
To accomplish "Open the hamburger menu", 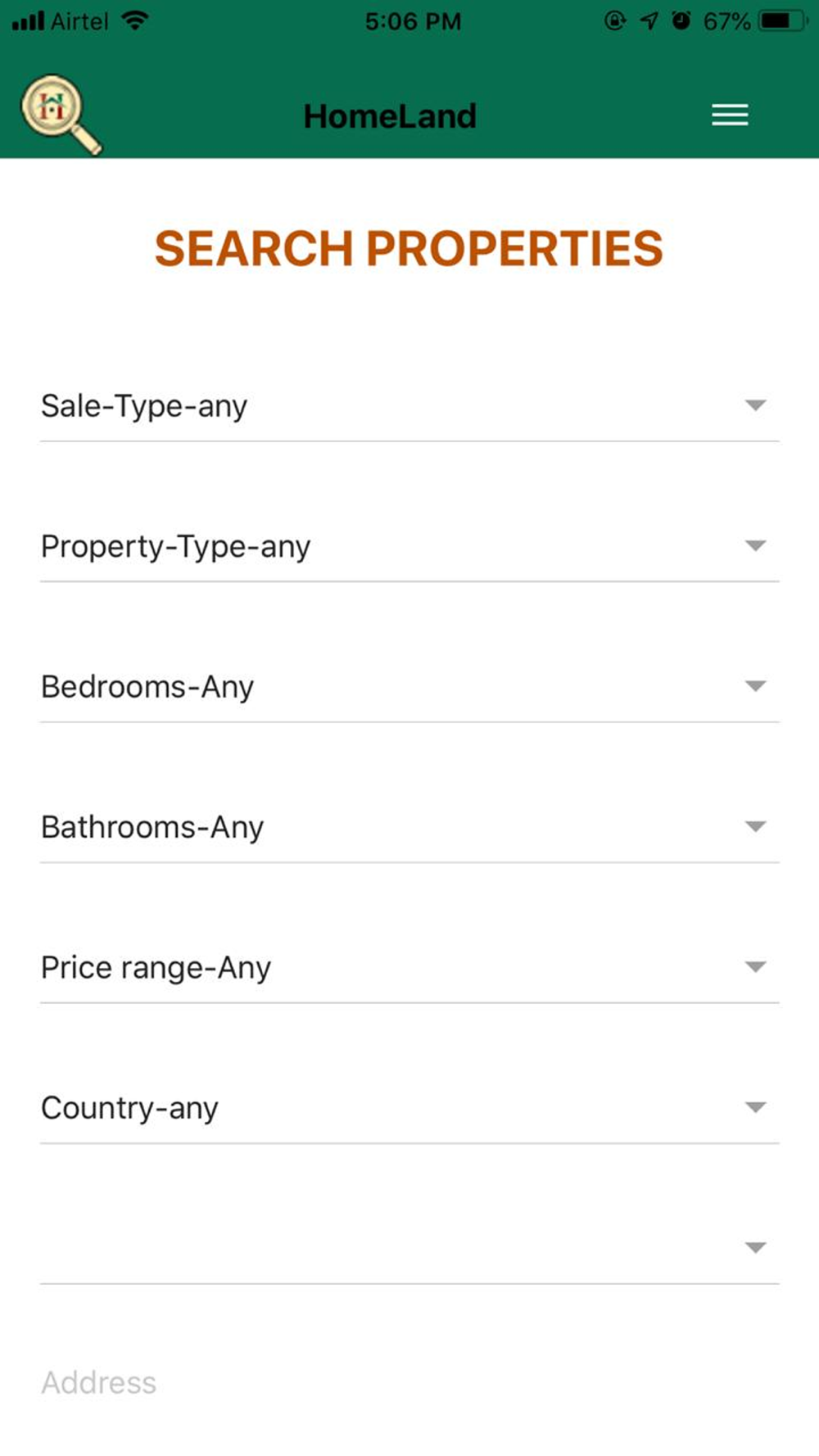I will [730, 115].
